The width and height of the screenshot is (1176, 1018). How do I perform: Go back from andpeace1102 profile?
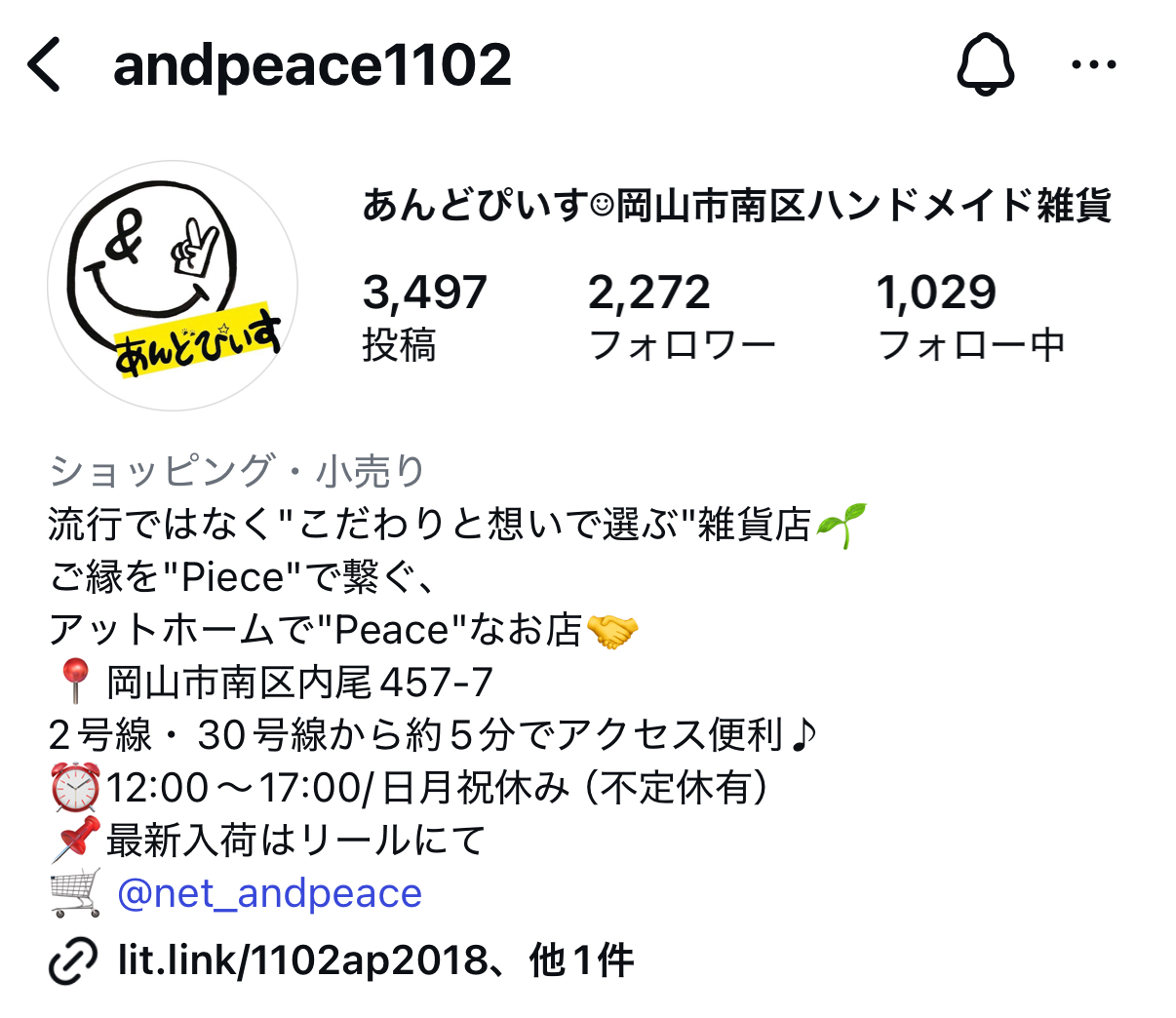pos(45,65)
